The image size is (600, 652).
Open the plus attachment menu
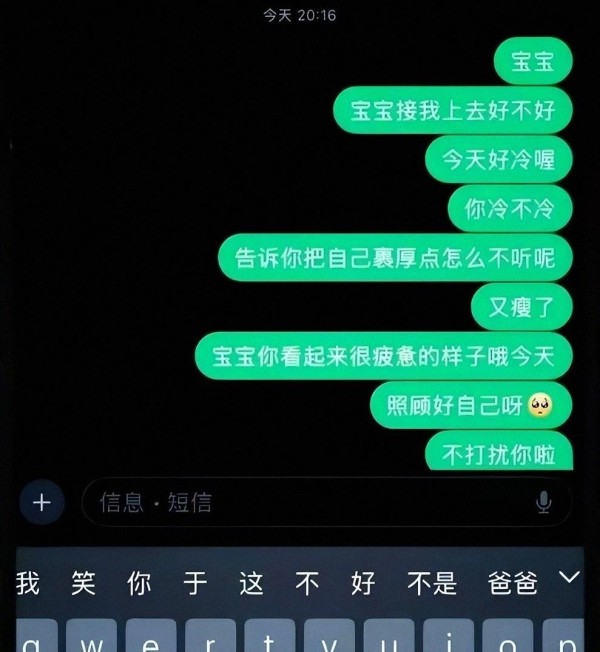(41, 502)
